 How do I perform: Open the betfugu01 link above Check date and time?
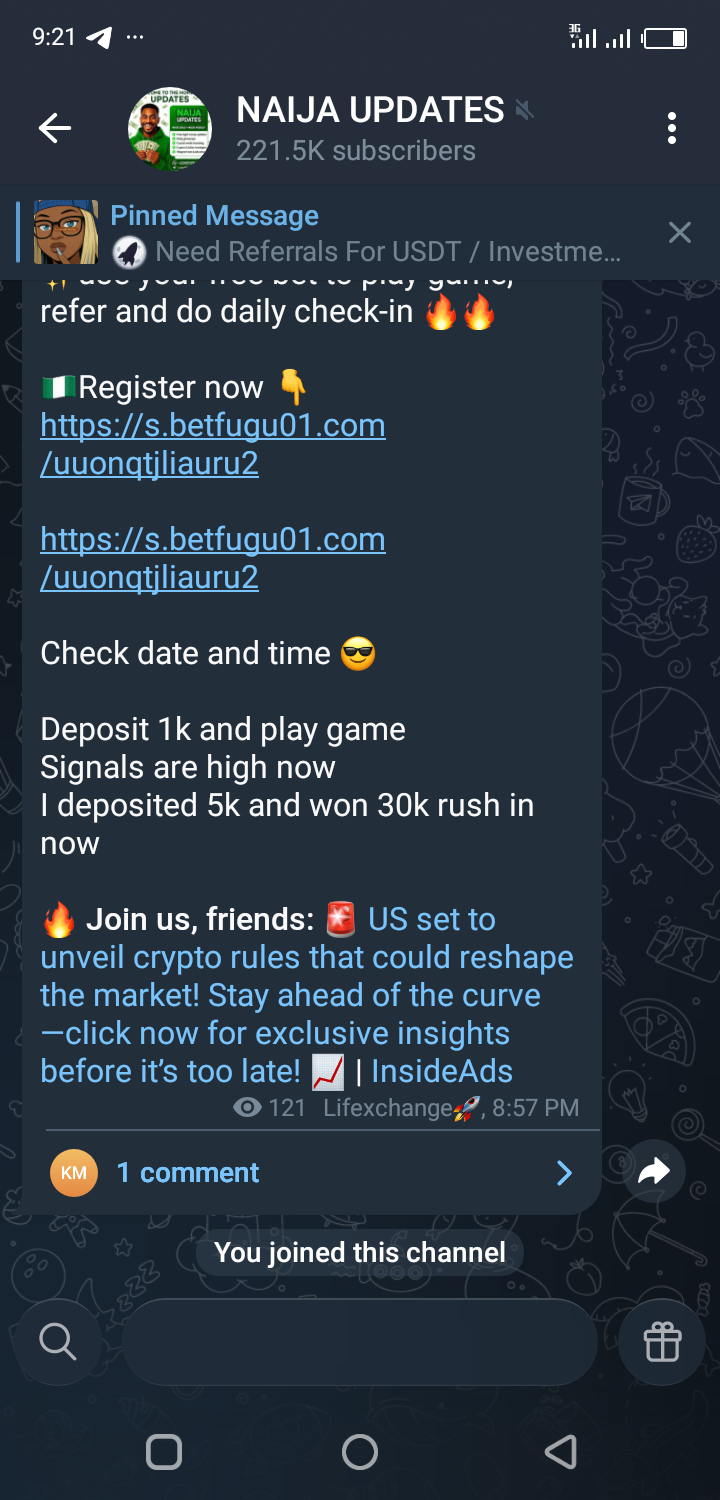point(212,558)
